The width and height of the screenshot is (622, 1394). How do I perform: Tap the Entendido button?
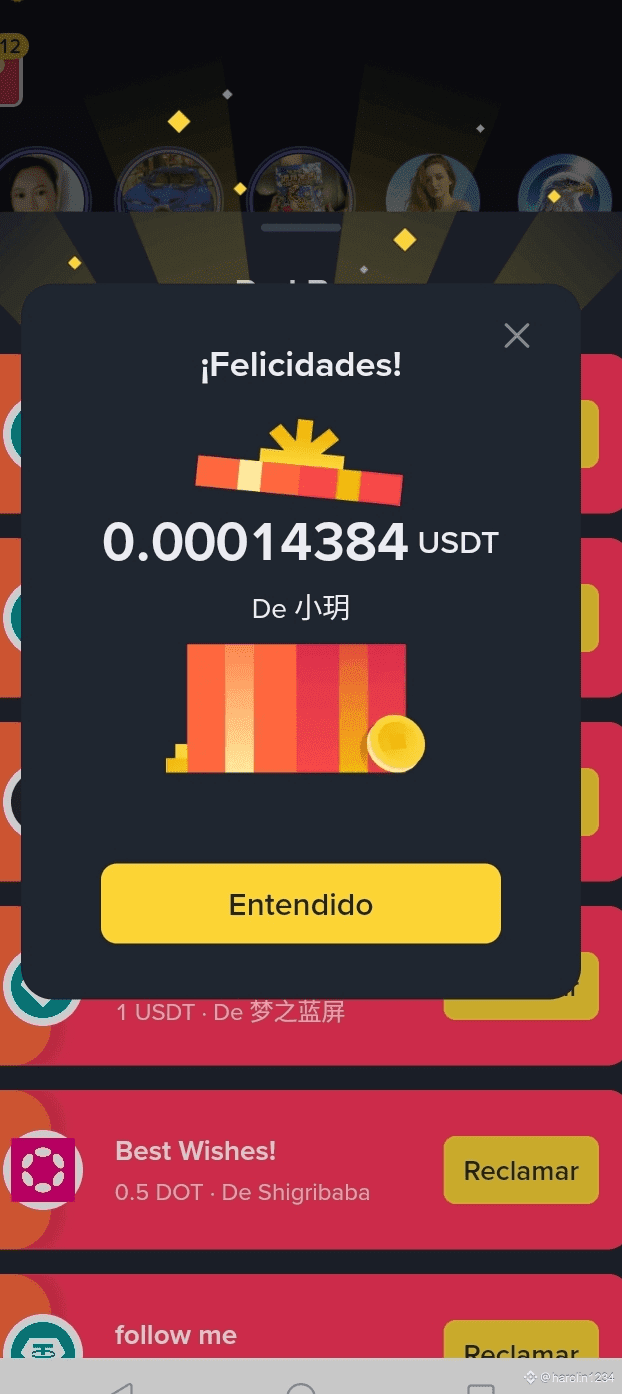300,904
